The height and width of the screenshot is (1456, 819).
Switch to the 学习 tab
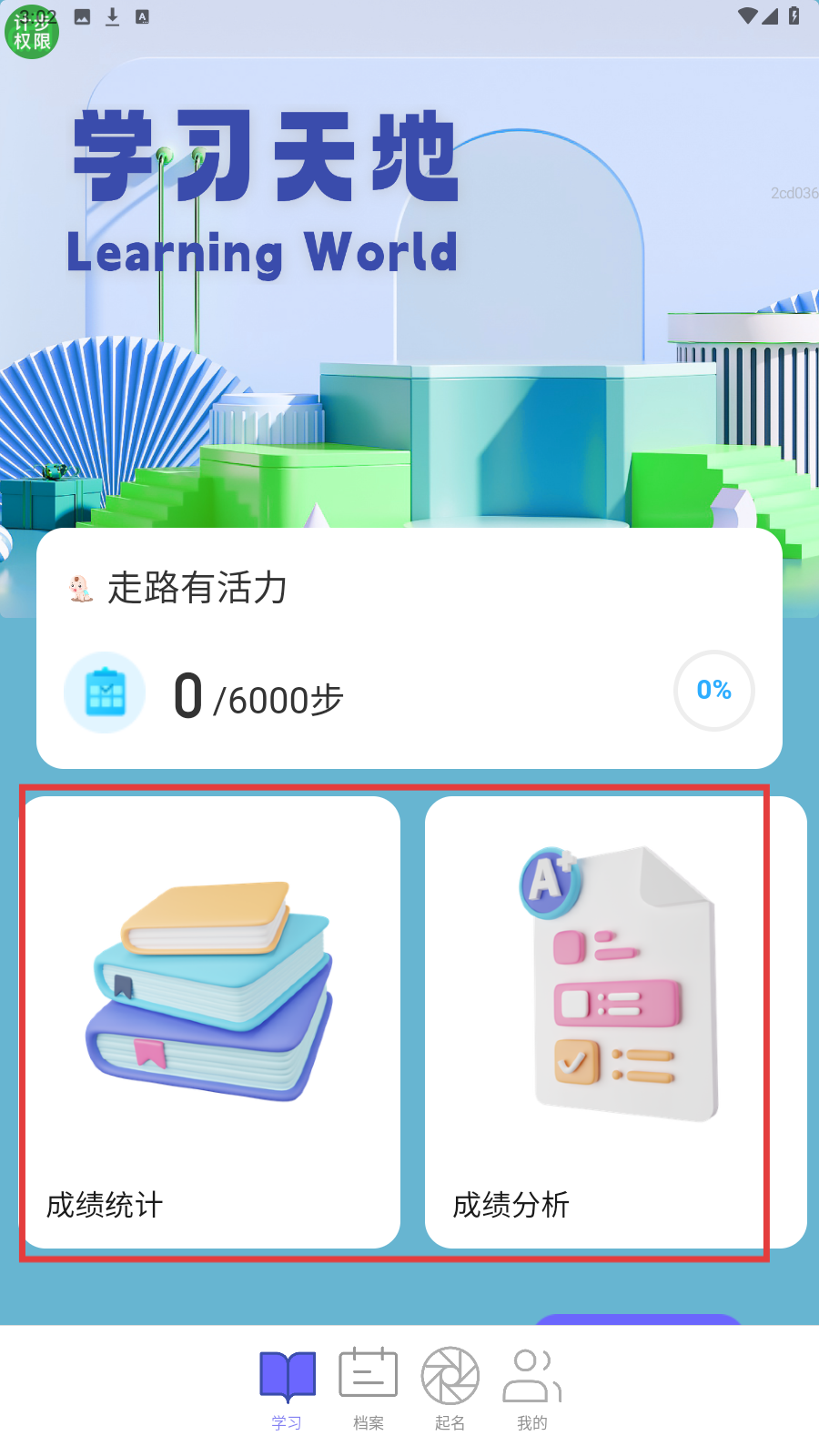click(x=287, y=1389)
